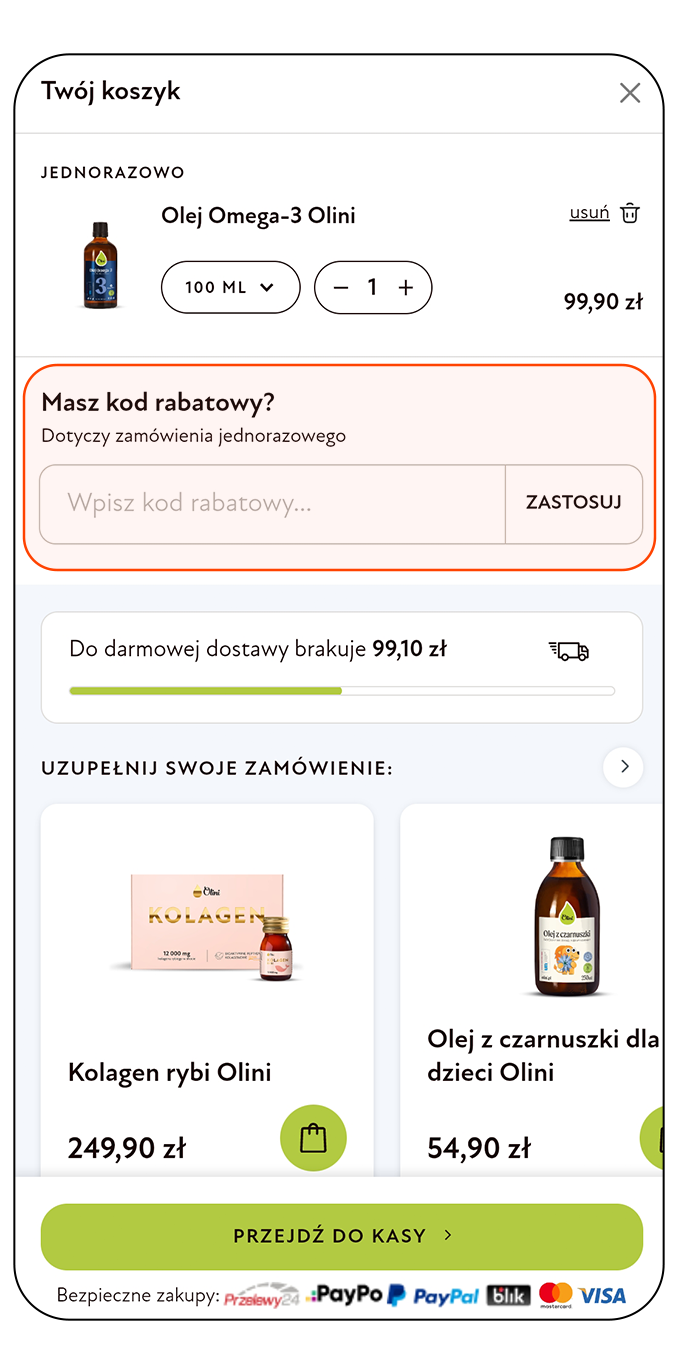The image size is (677, 1363).
Task: Open the Olej Omega-3 Olini product image
Action: (100, 265)
